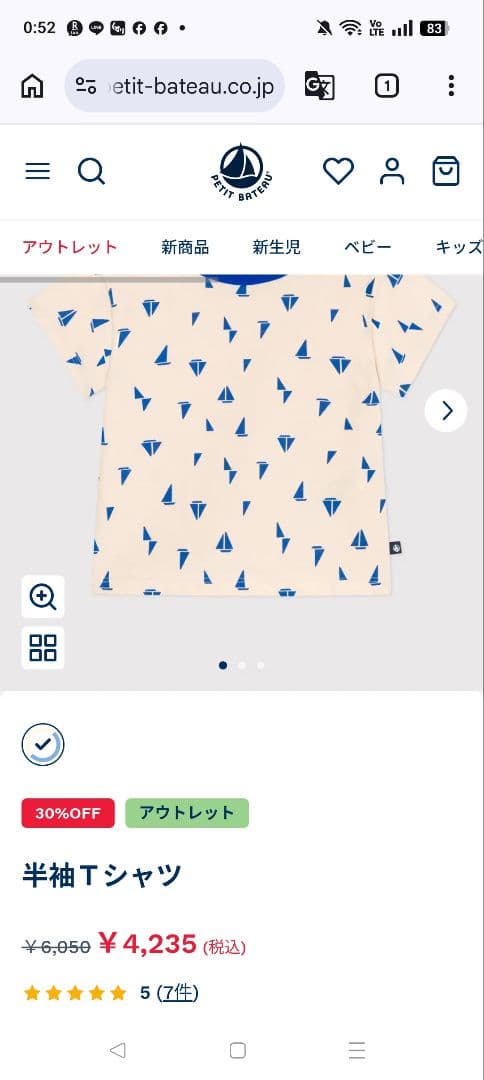The width and height of the screenshot is (484, 1080).
Task: Show the next product image
Action: (x=446, y=411)
